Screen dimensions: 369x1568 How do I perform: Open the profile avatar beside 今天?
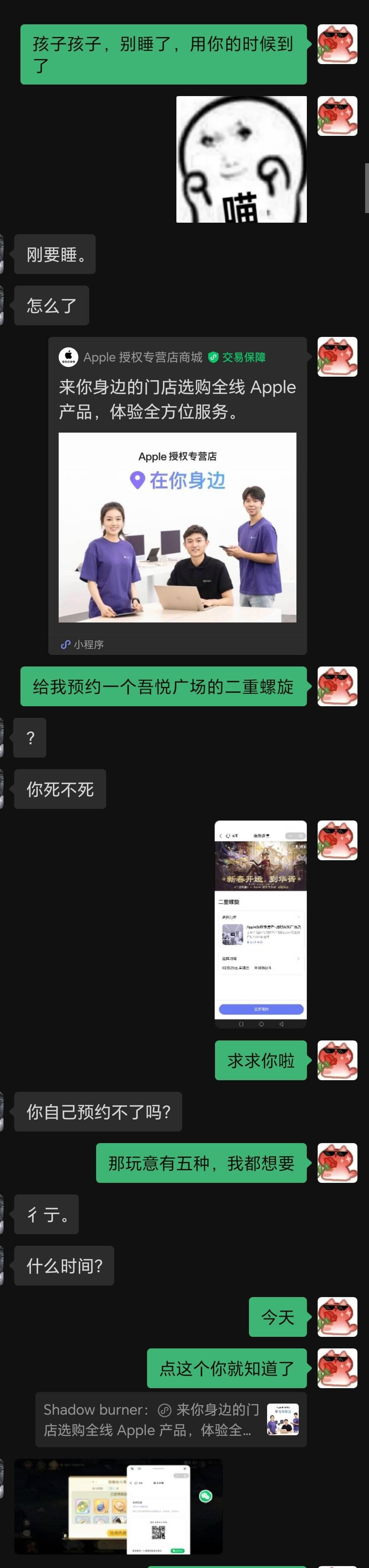click(x=337, y=1317)
